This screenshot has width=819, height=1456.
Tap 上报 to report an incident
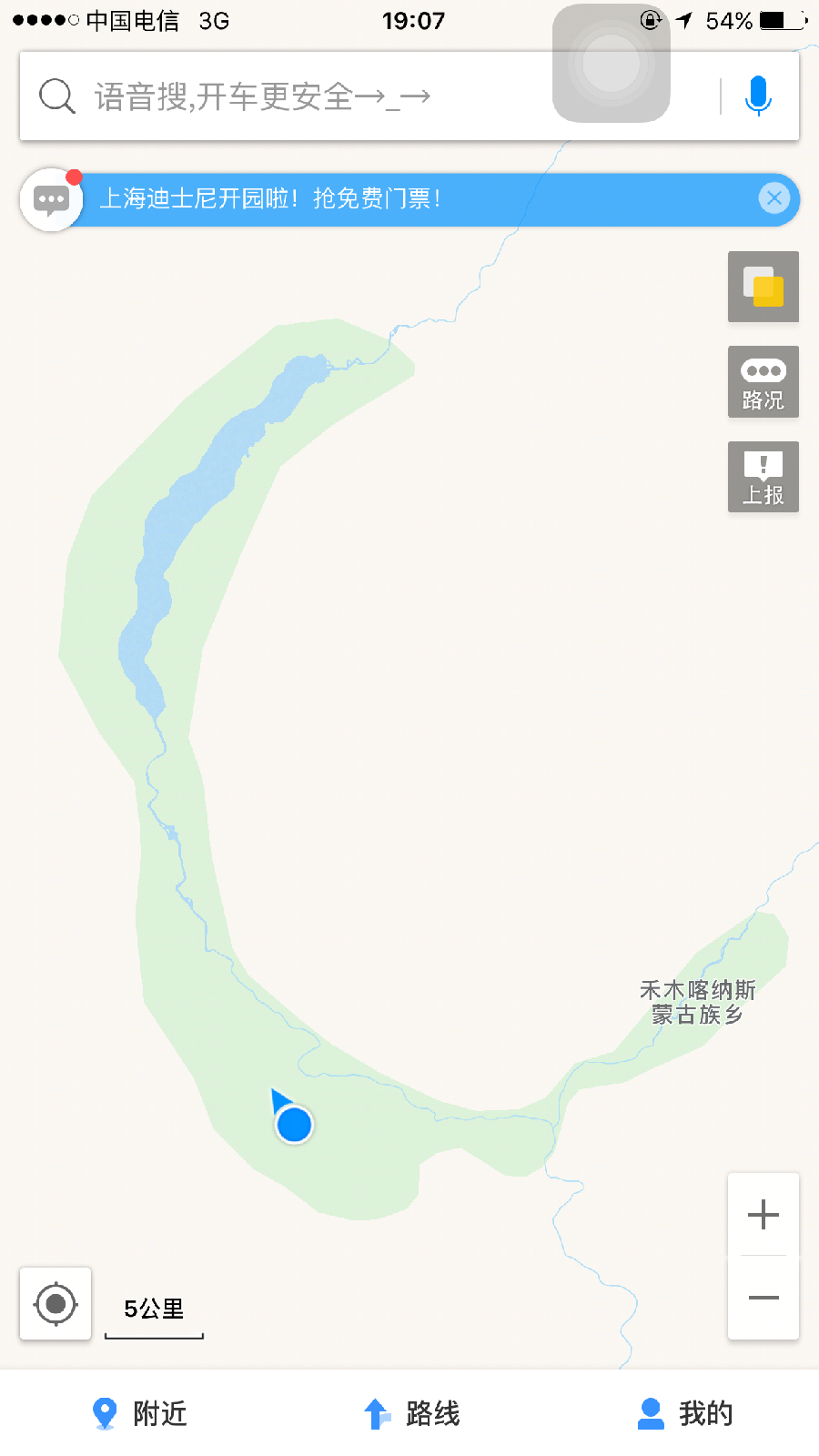763,477
